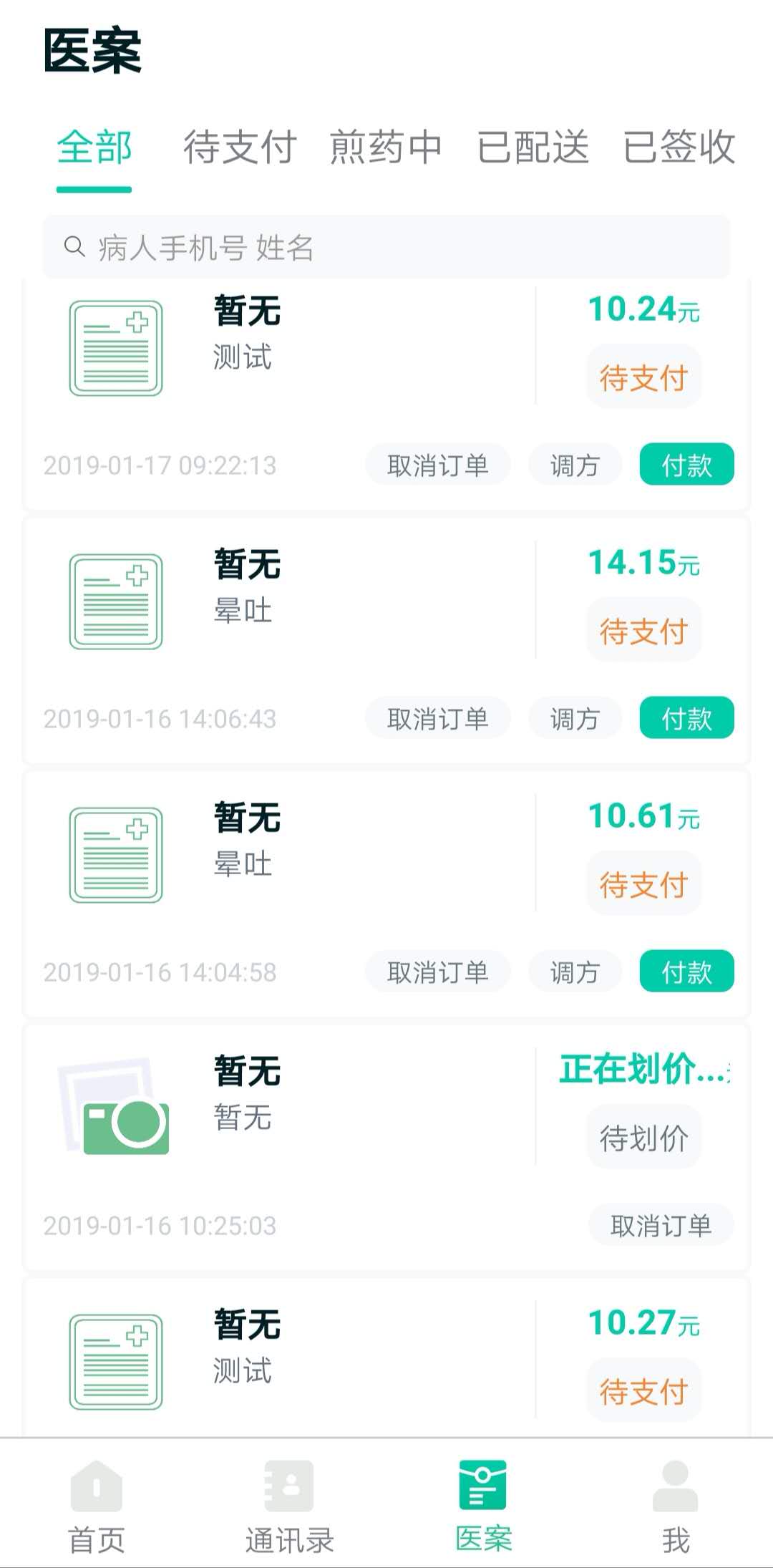Click the search magnifier icon
Image resolution: width=773 pixels, height=1568 pixels.
click(x=74, y=246)
